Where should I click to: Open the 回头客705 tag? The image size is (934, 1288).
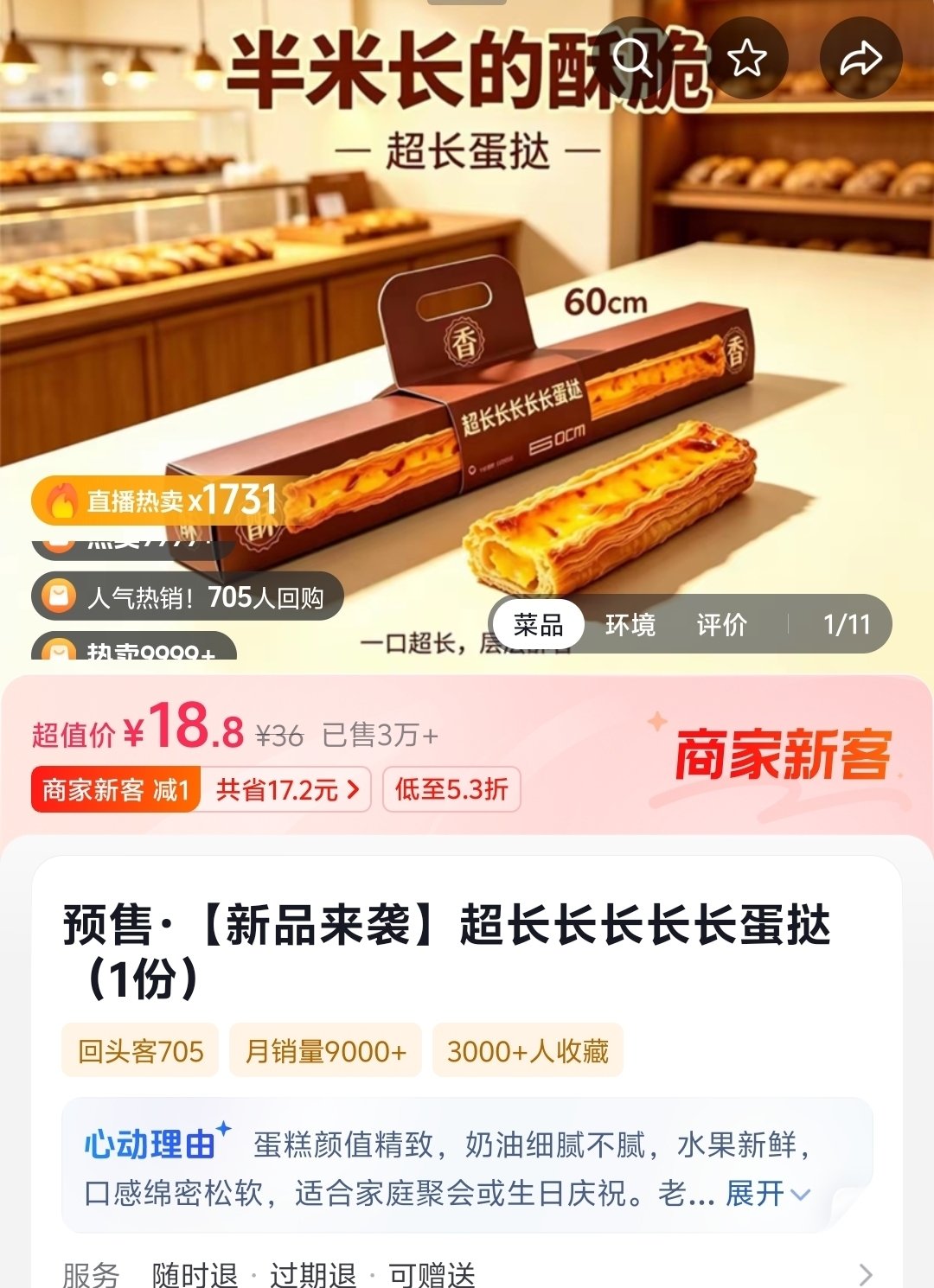tap(140, 1051)
